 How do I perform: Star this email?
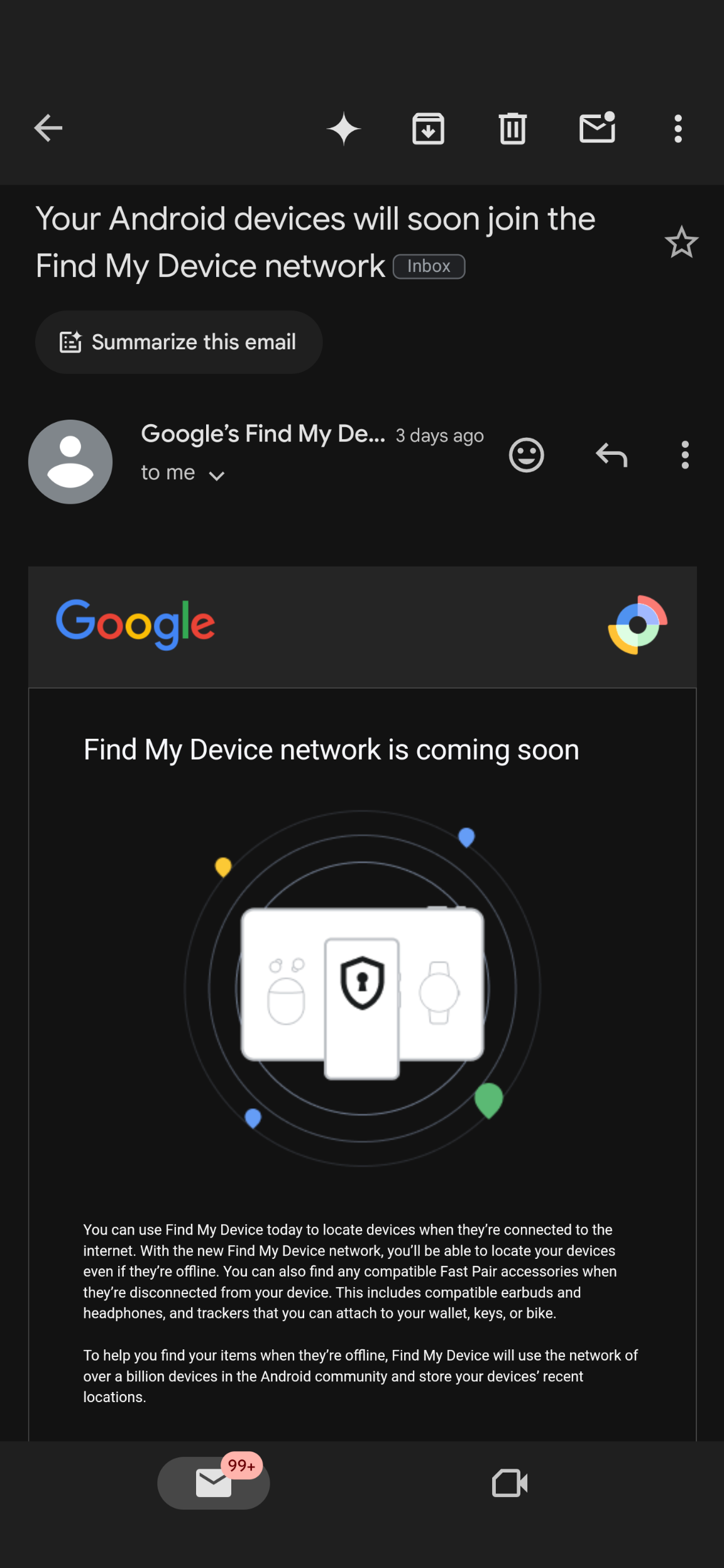[x=681, y=242]
